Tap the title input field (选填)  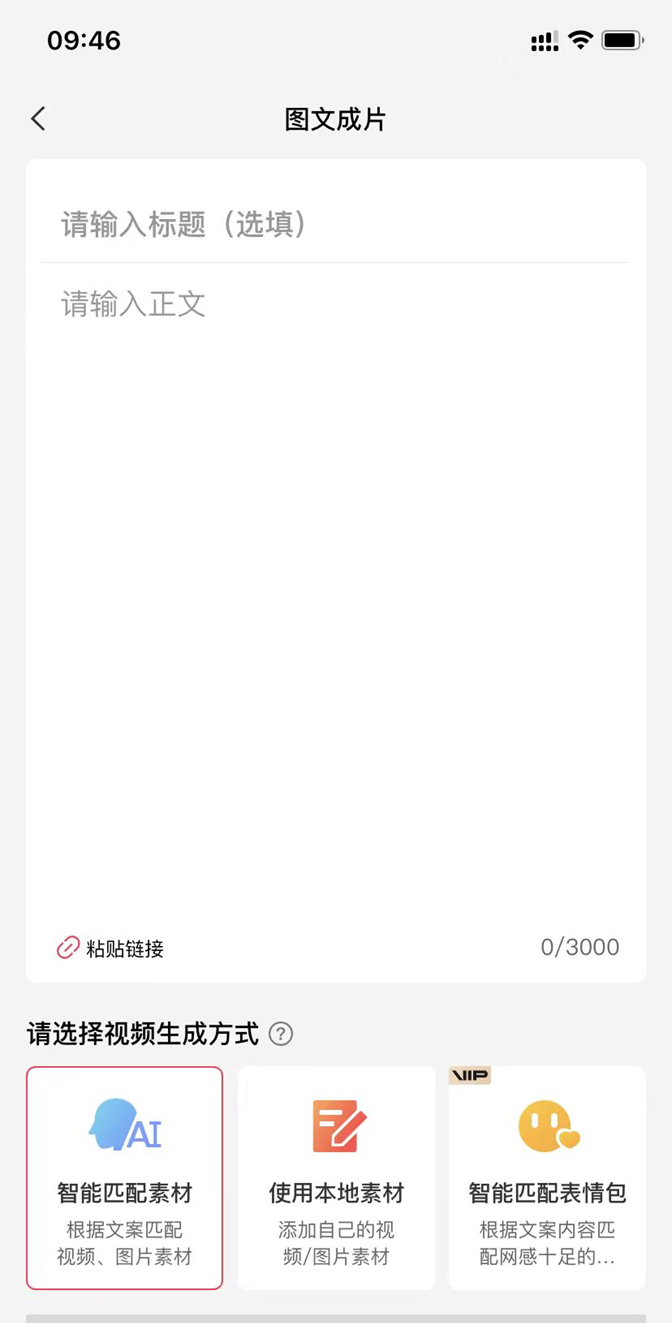tap(336, 223)
